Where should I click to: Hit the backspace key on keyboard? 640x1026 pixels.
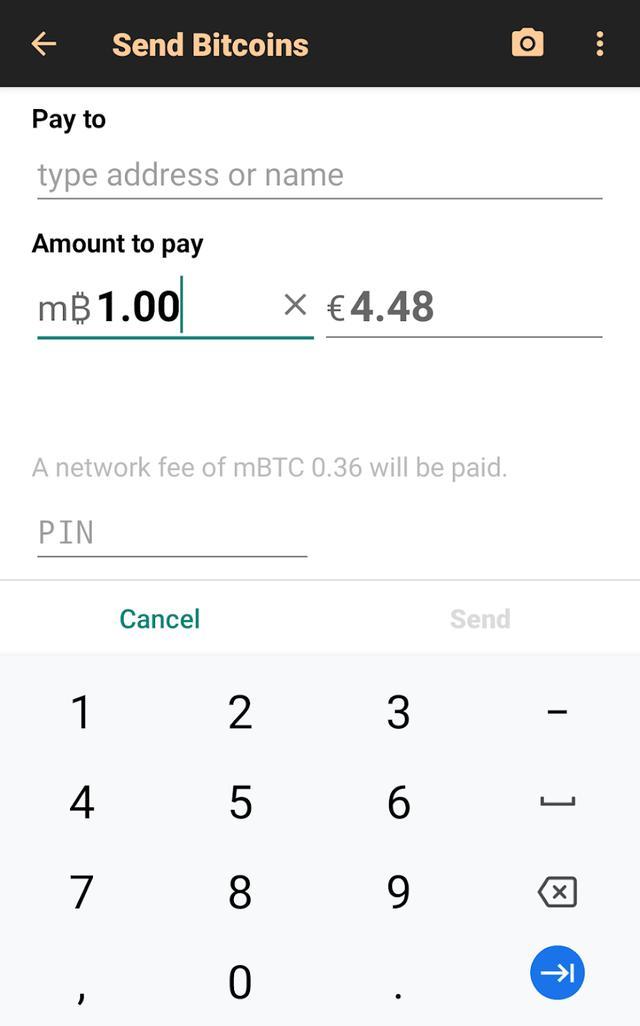[x=557, y=891]
